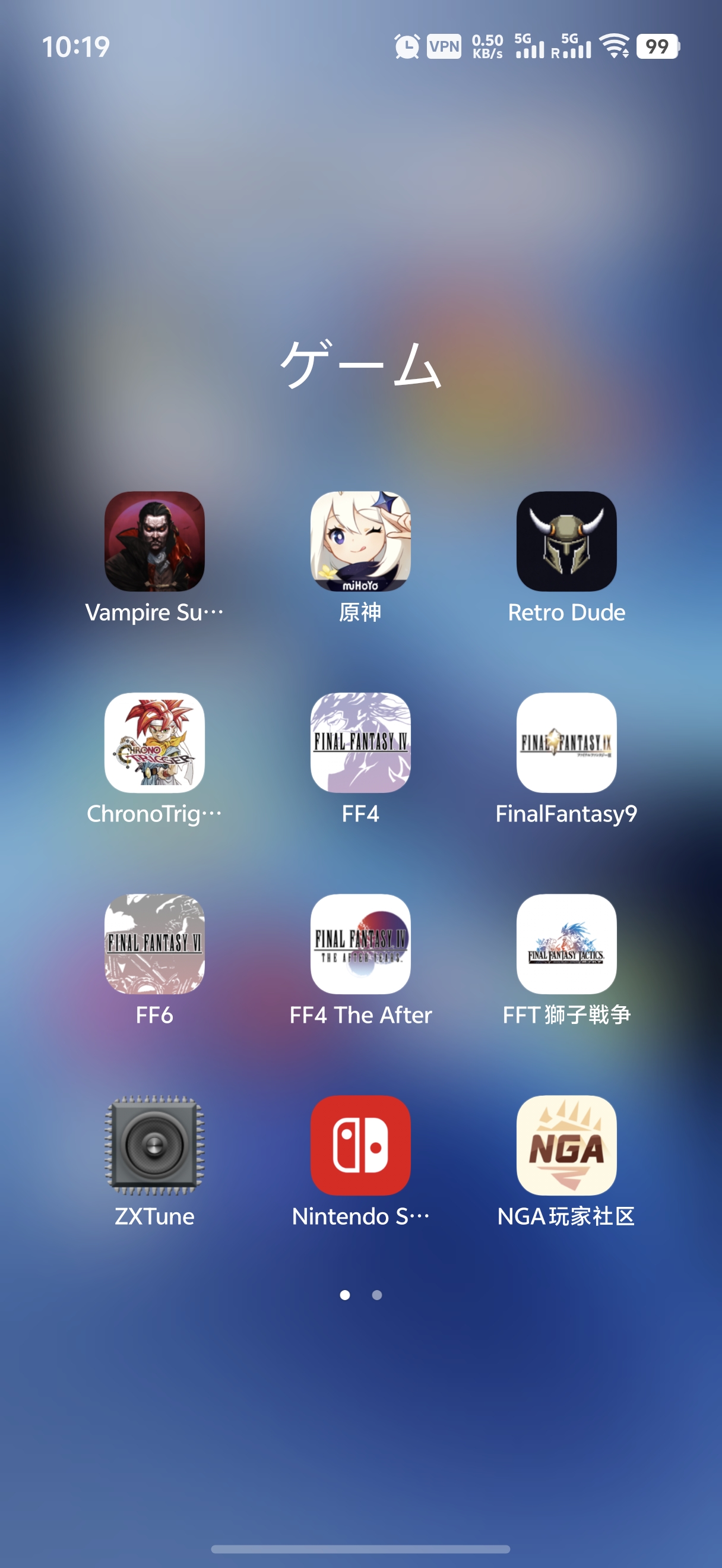The image size is (722, 1568).
Task: Open the Vampire Survivors game
Action: 154,541
